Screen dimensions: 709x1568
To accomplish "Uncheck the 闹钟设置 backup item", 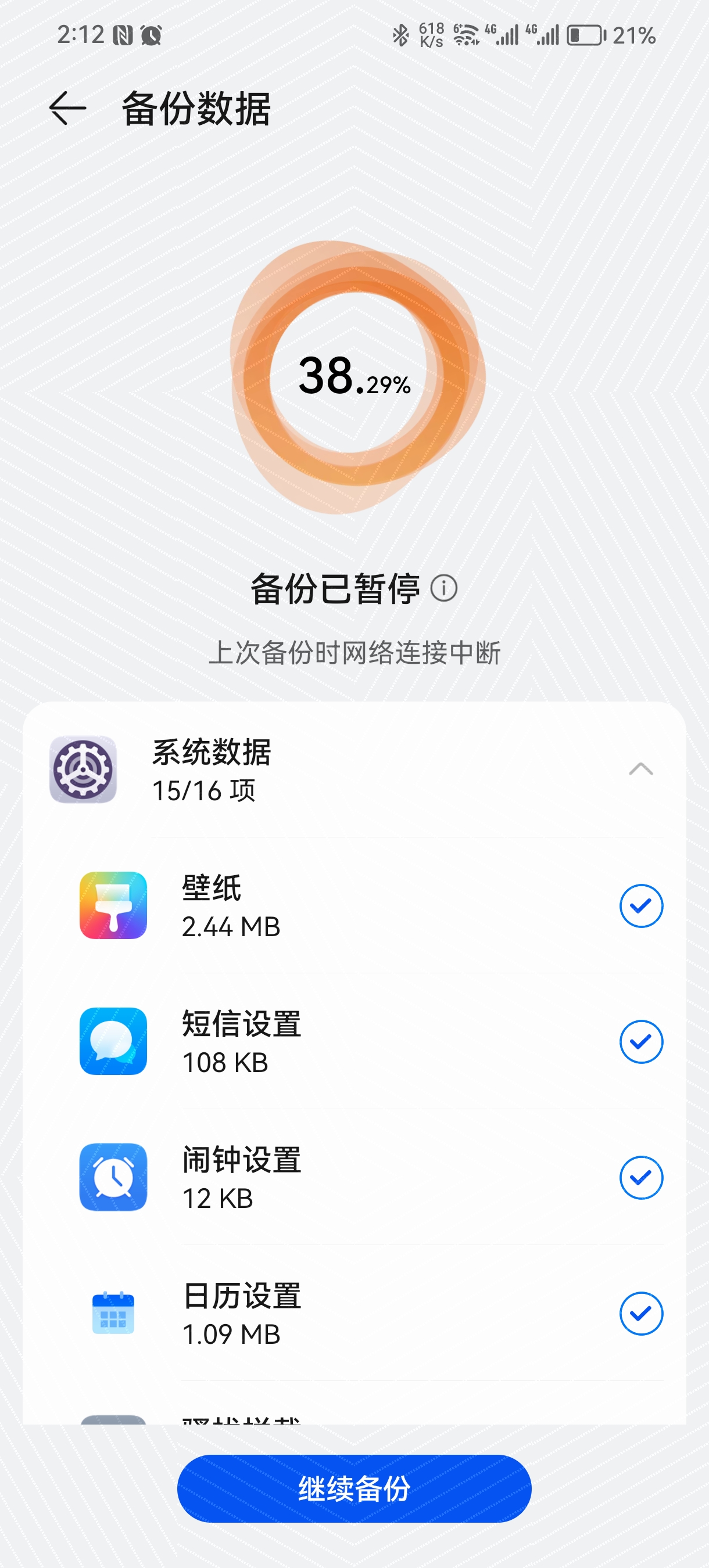I will [641, 1177].
